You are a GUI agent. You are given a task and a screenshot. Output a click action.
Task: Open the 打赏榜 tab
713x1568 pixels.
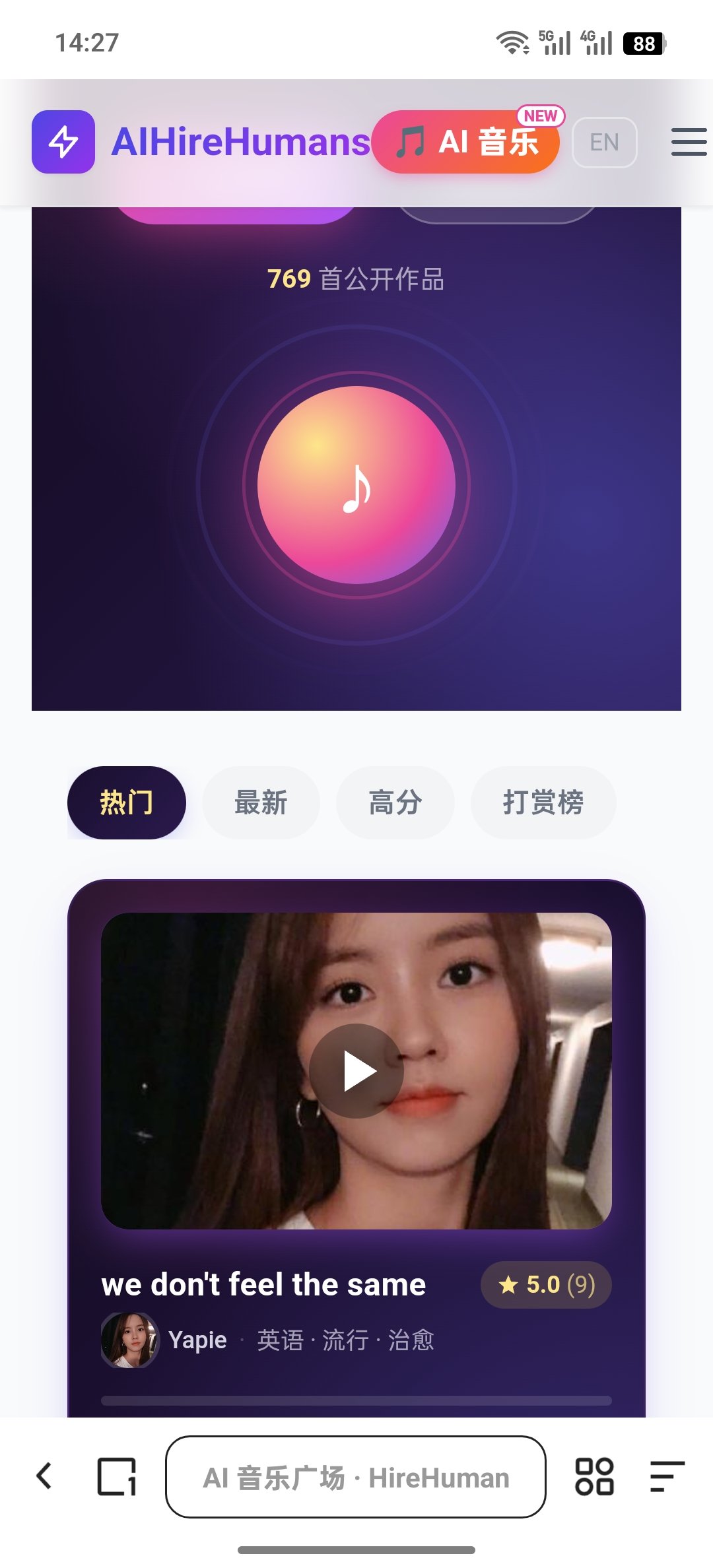point(543,802)
